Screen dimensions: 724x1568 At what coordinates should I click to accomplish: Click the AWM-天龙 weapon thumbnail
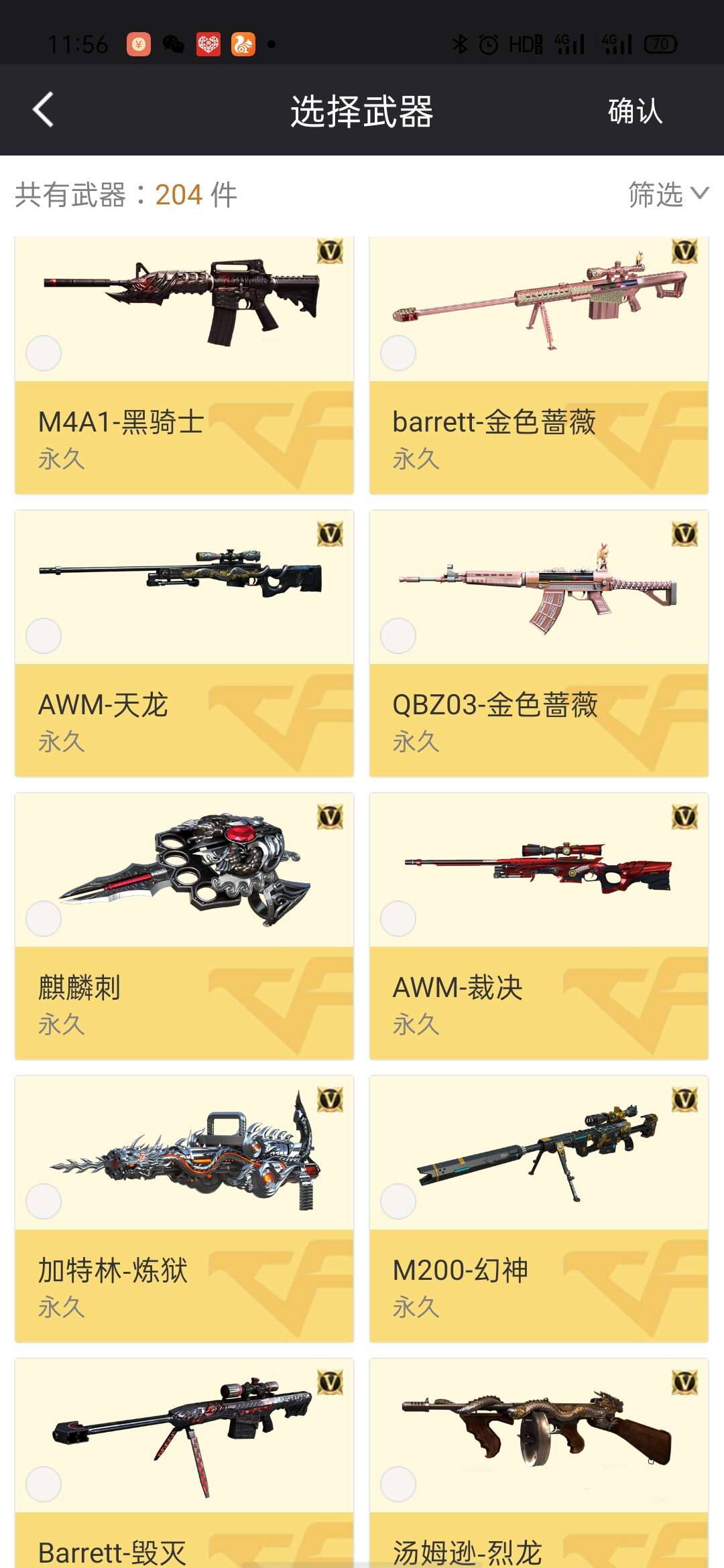[x=181, y=573]
